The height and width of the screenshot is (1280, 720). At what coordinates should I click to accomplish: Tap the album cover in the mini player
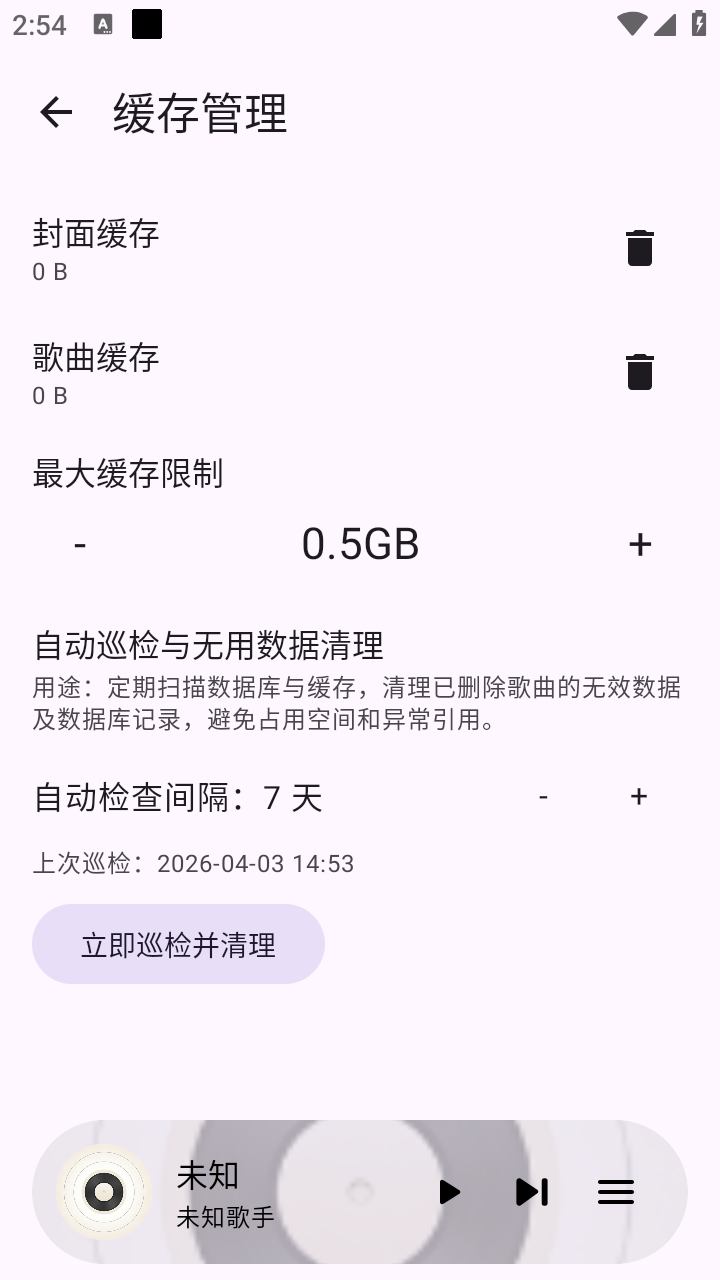pos(103,1191)
